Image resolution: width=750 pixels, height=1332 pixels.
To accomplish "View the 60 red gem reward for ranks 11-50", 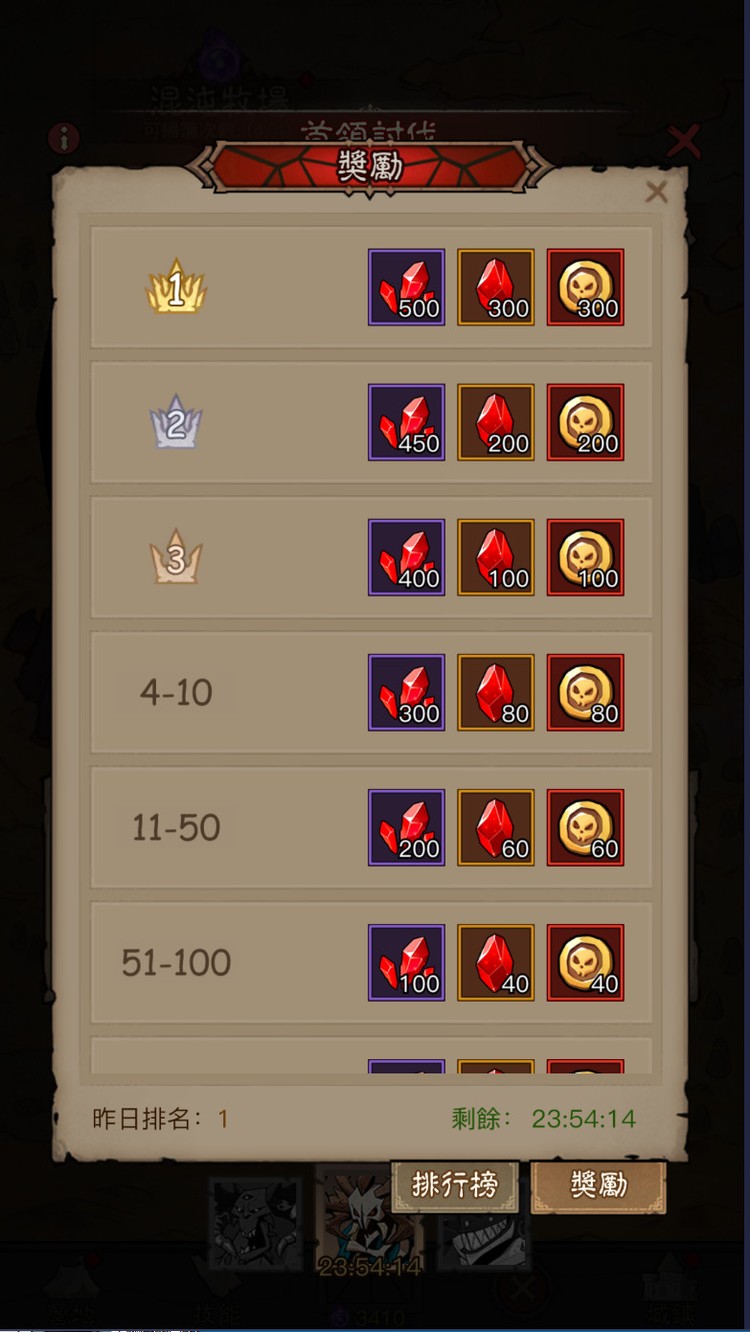I will coord(496,827).
